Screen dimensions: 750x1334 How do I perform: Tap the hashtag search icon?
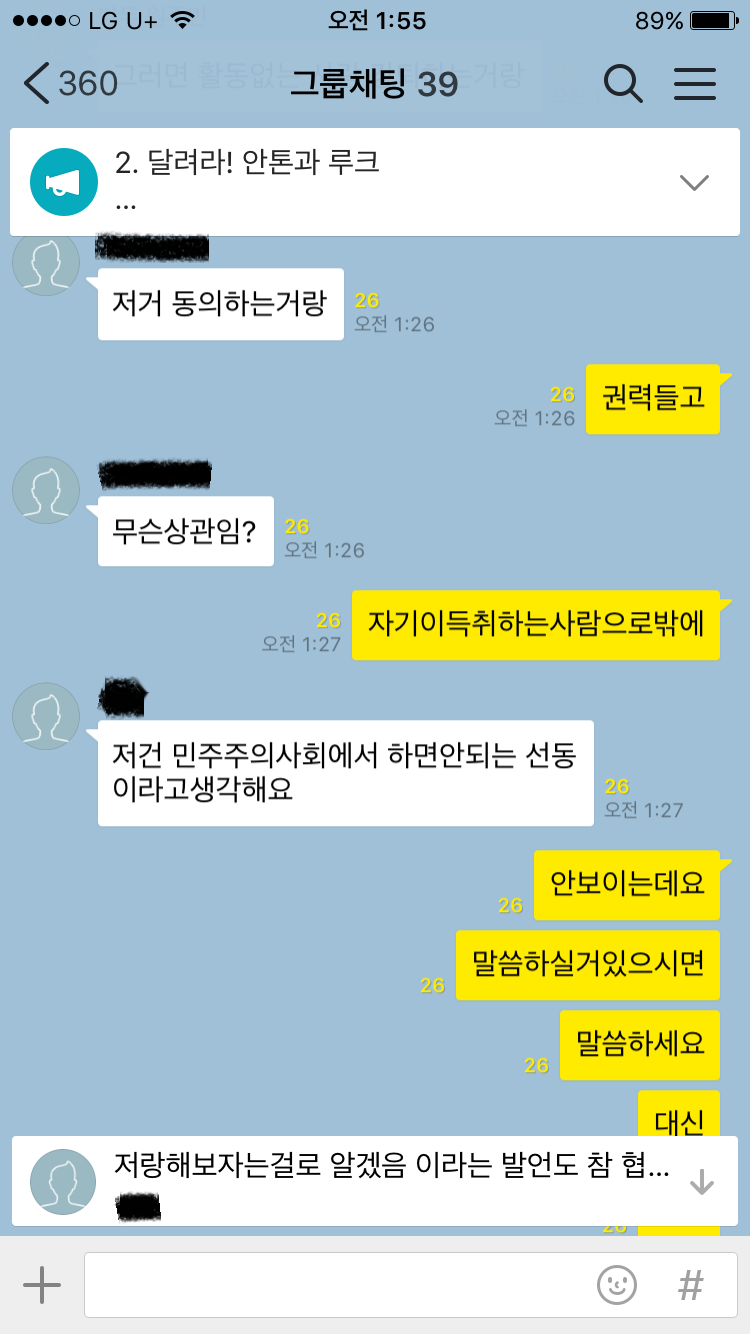click(690, 1284)
